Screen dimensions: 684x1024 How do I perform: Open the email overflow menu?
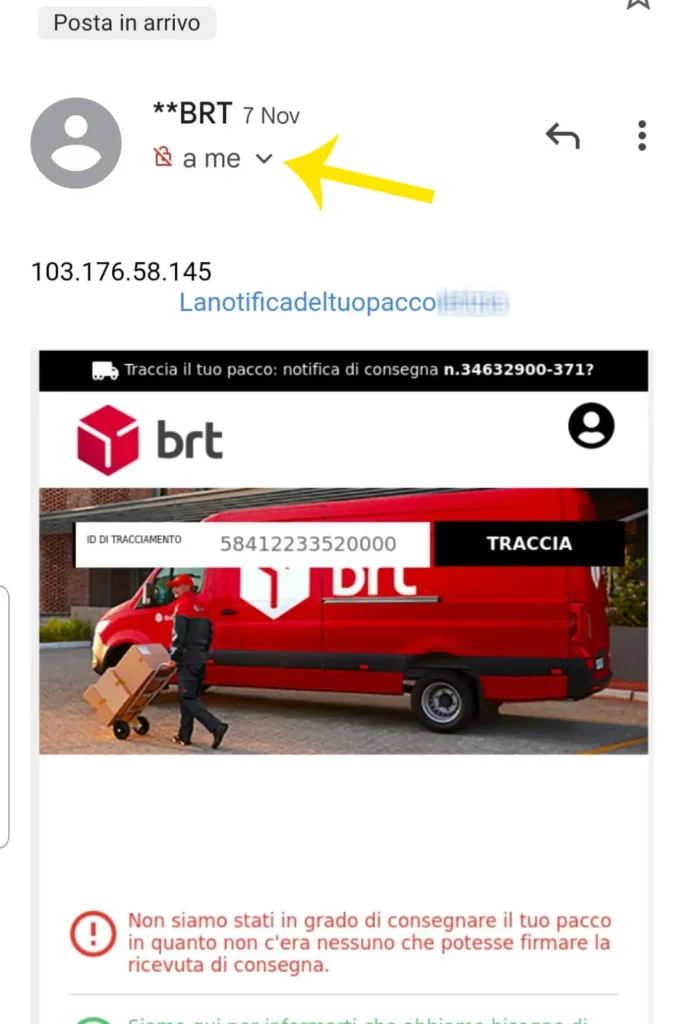click(x=641, y=136)
